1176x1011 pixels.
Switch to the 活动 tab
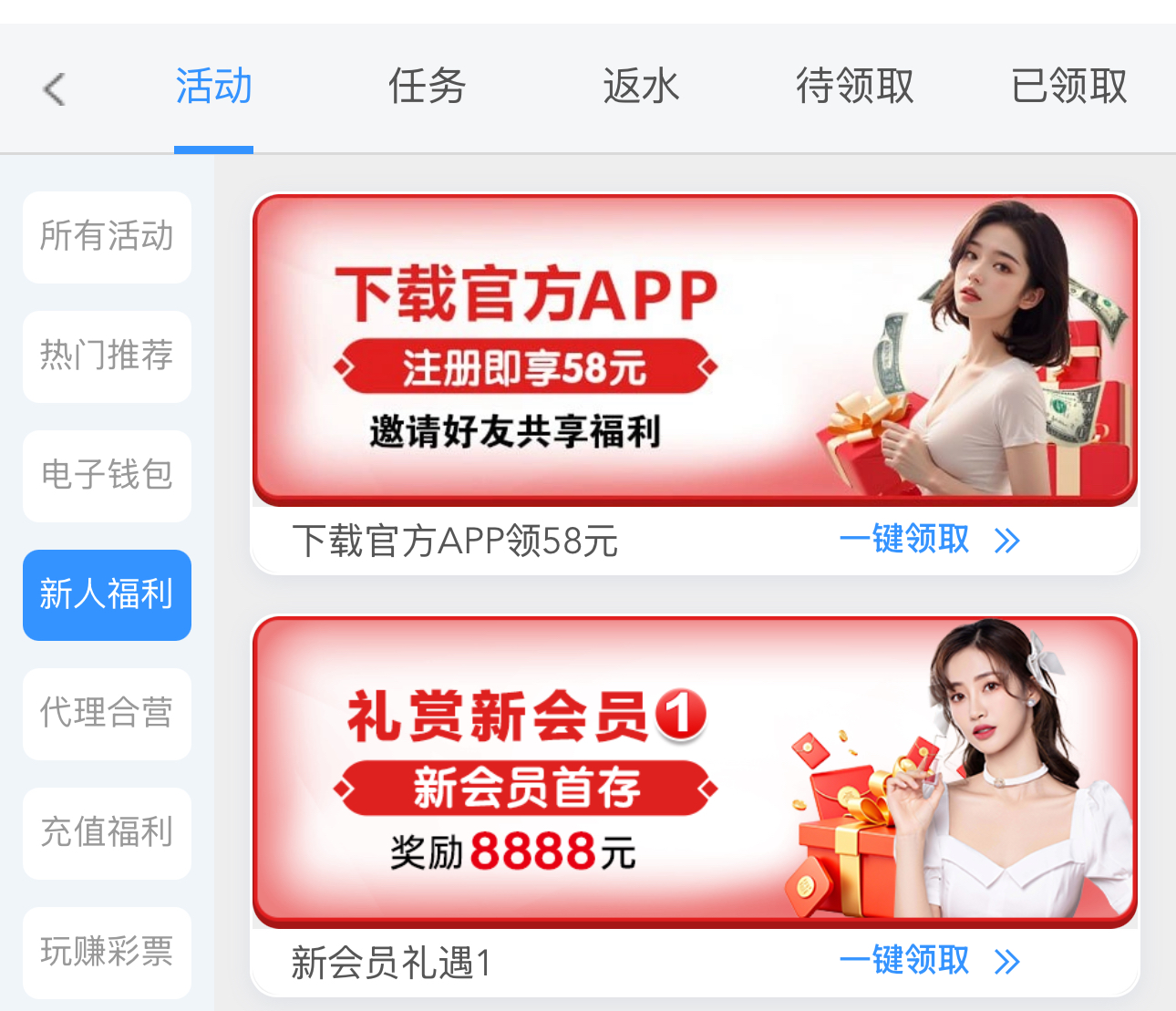pos(213,88)
